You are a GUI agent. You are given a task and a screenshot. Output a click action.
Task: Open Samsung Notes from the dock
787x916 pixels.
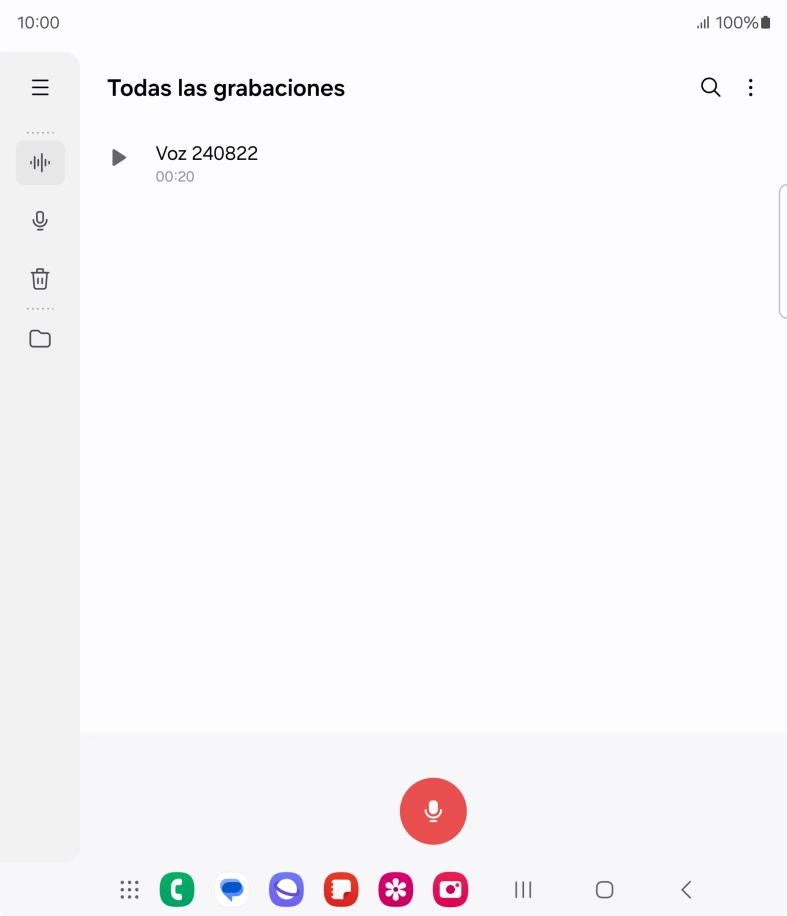pos(340,889)
